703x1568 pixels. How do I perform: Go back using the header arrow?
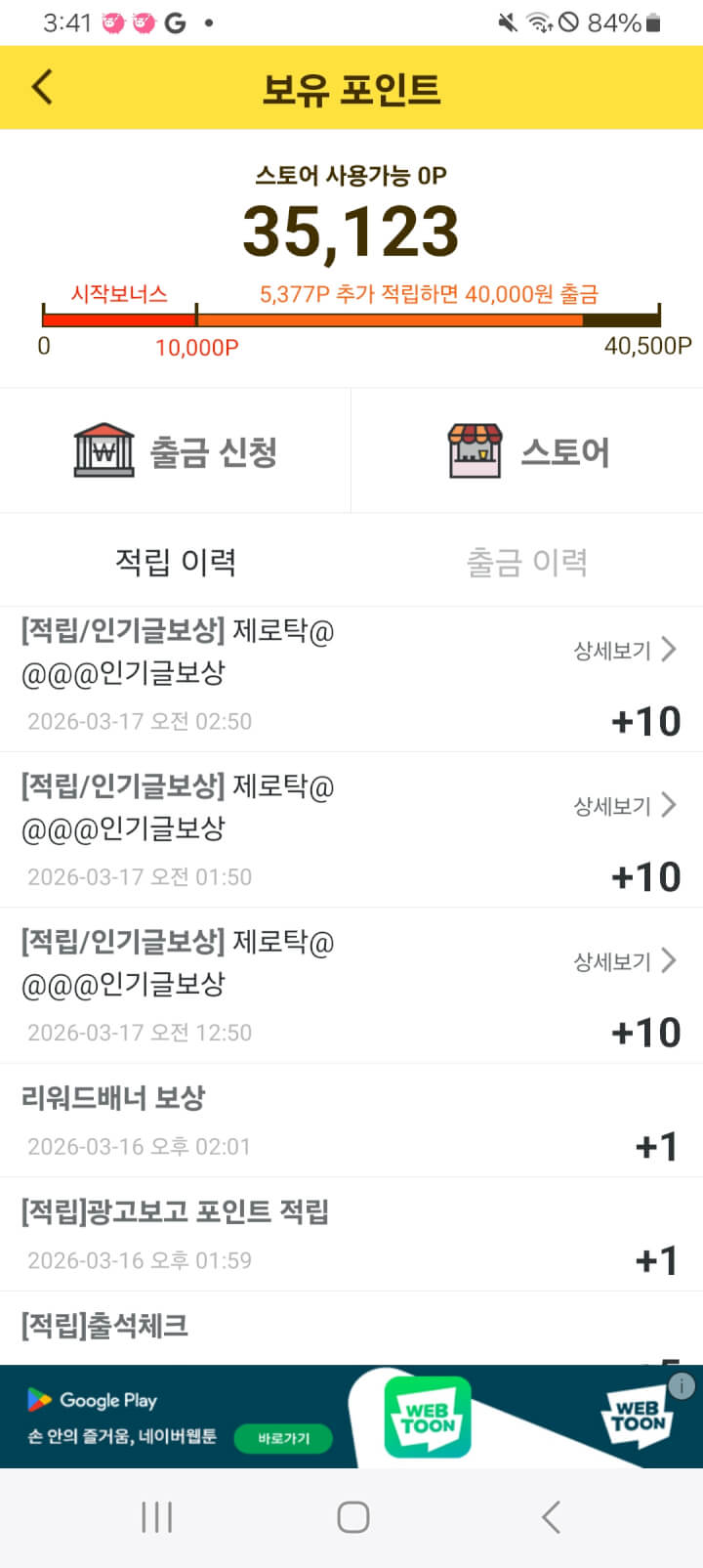click(x=42, y=88)
